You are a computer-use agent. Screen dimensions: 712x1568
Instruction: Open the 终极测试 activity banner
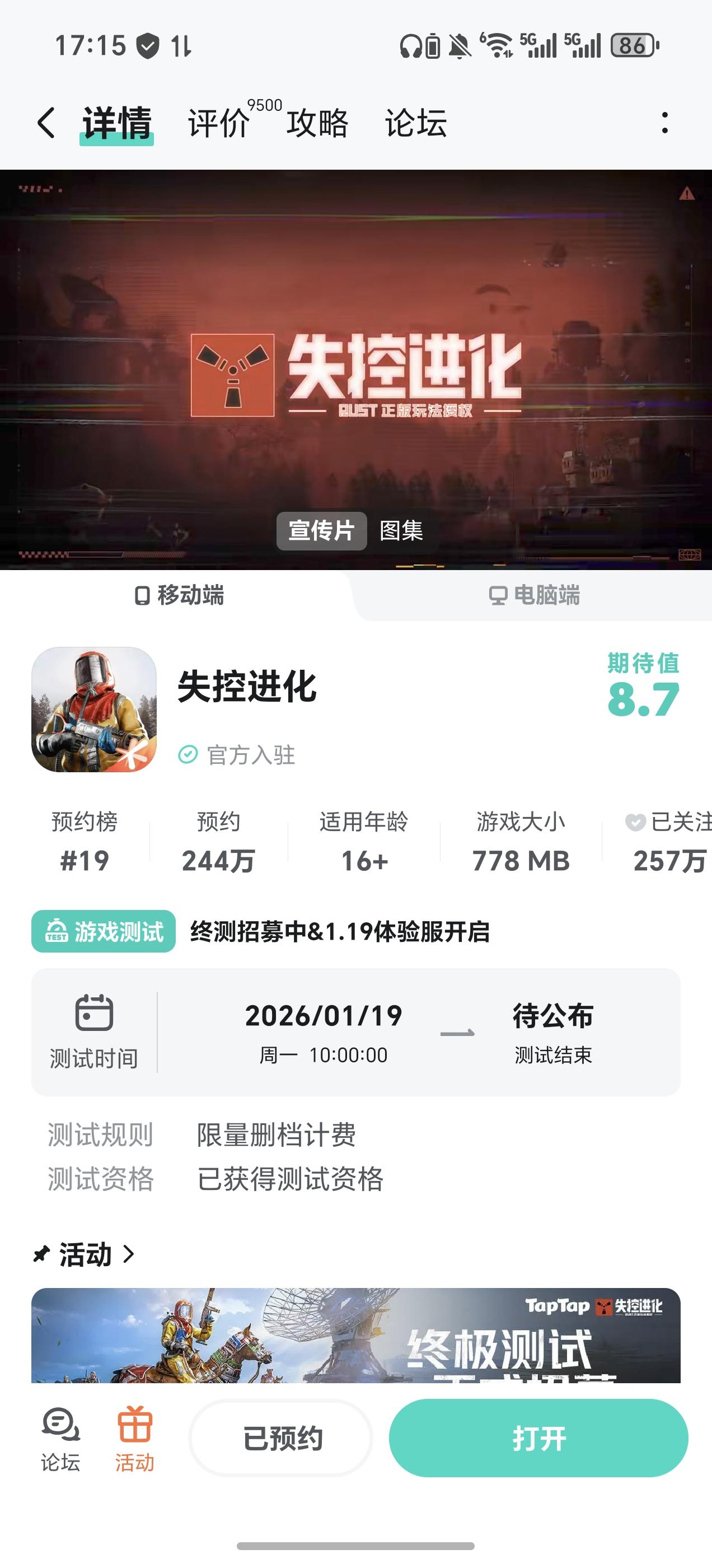pos(355,1336)
